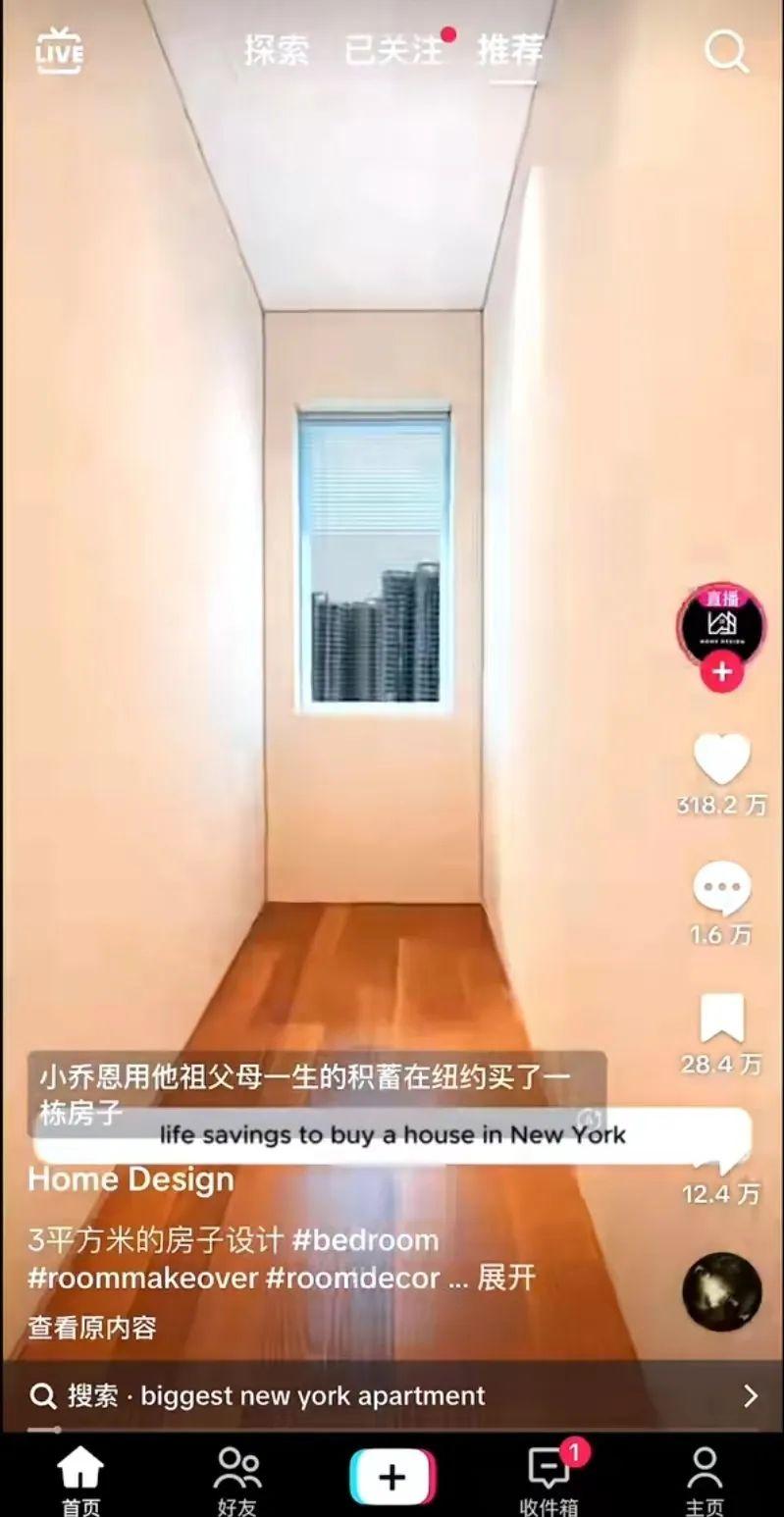
Task: Open the spinning music disc
Action: (x=721, y=1290)
